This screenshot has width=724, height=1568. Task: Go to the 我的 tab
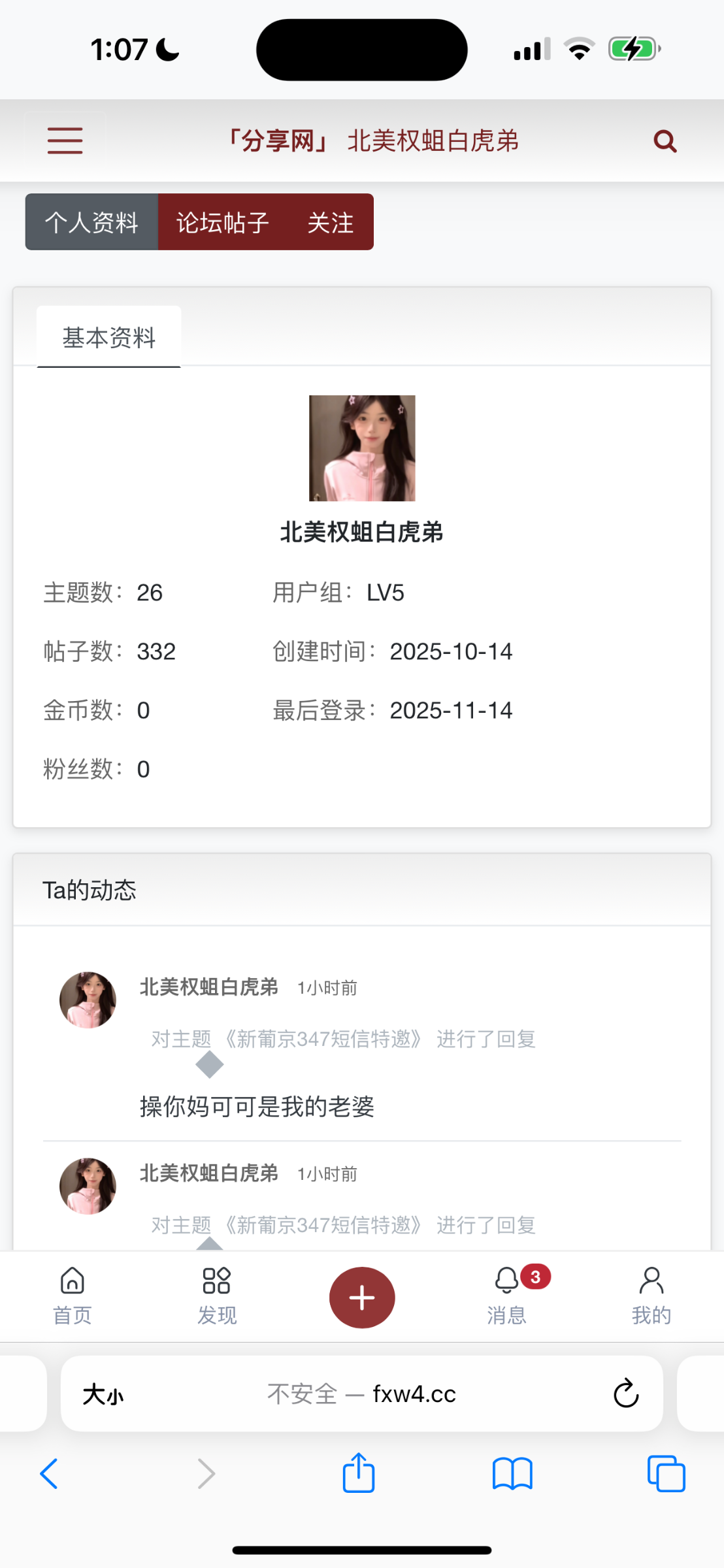(x=651, y=1296)
